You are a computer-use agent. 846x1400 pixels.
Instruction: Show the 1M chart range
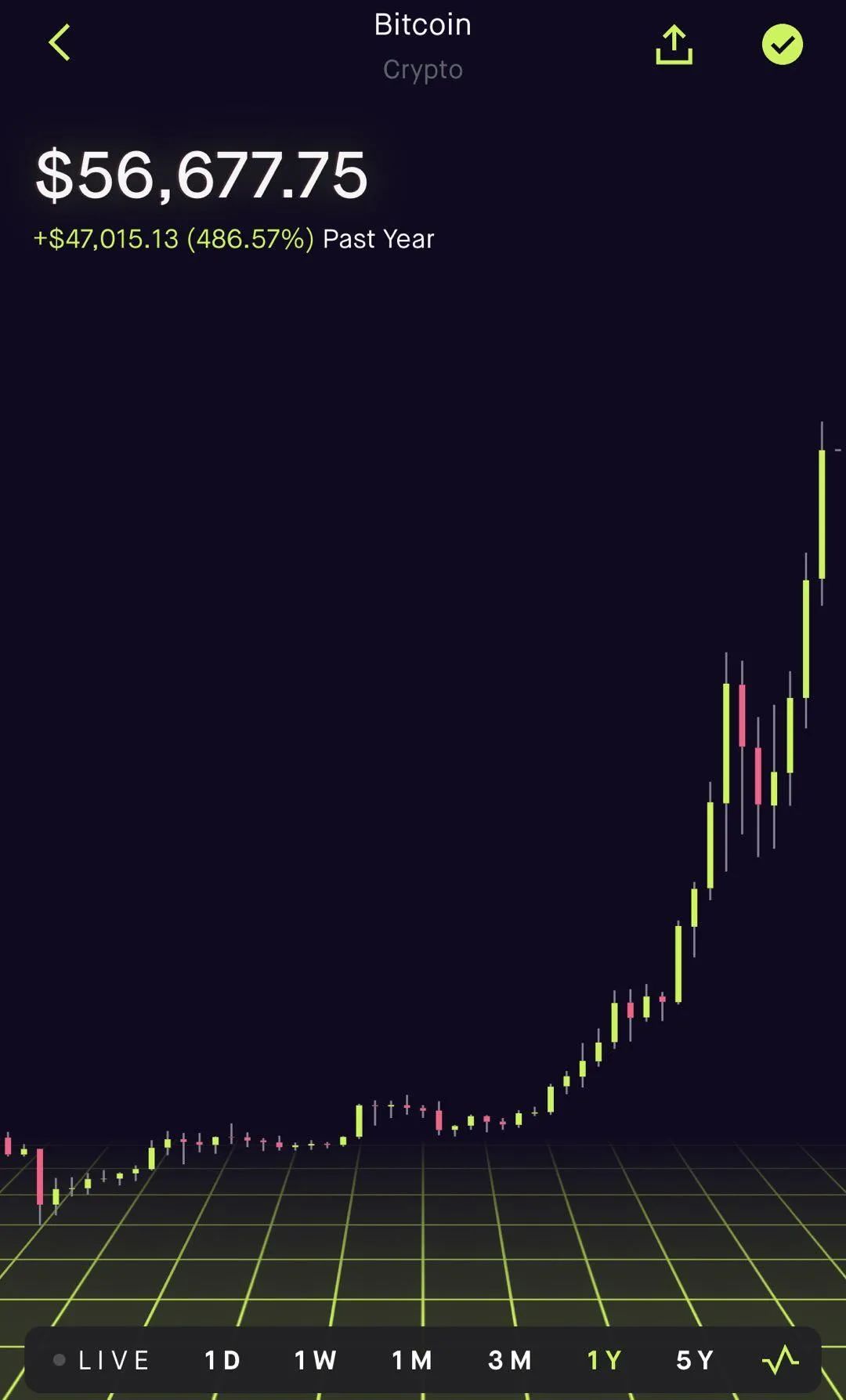(412, 1360)
